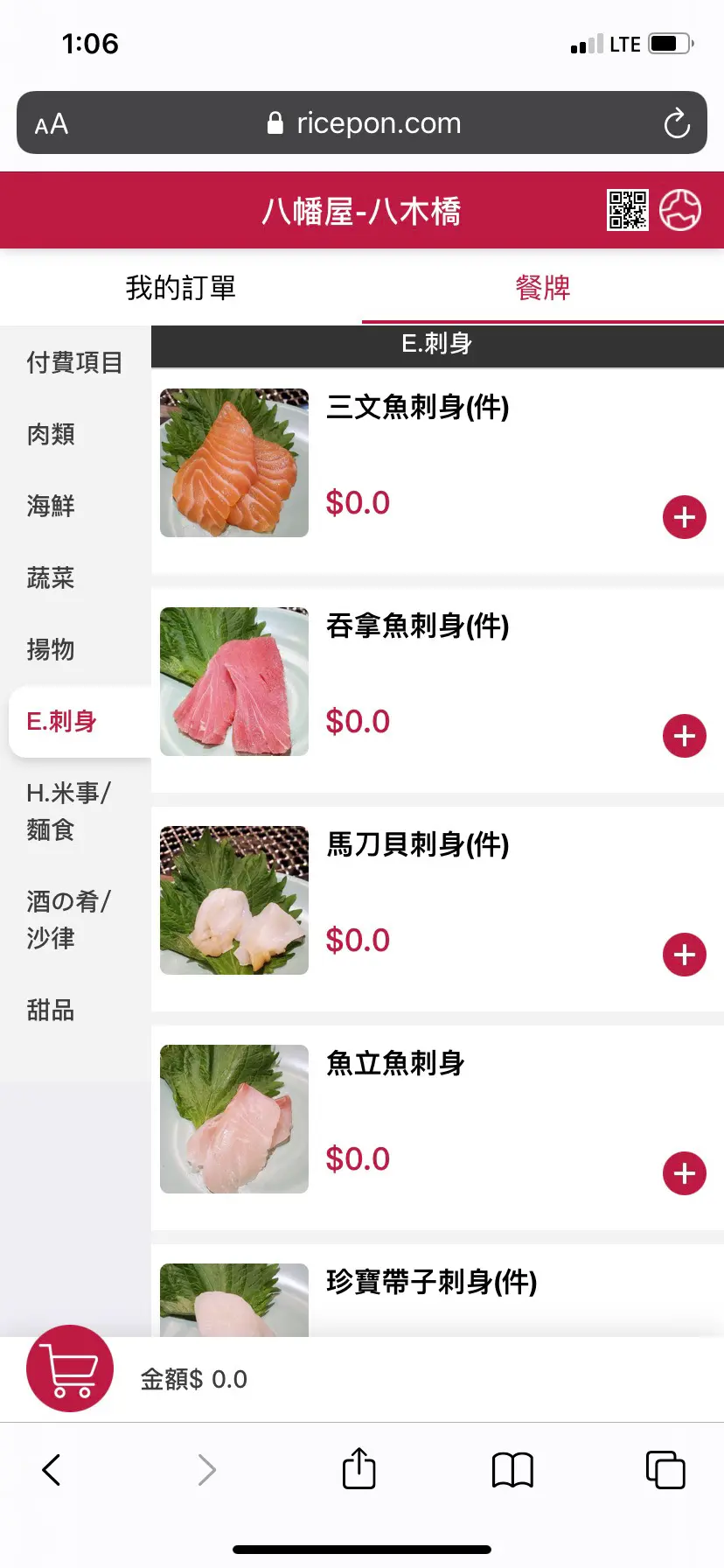Add 馬刀貝刺身(件) to the order
Viewport: 724px width, 1568px height.
click(x=685, y=955)
